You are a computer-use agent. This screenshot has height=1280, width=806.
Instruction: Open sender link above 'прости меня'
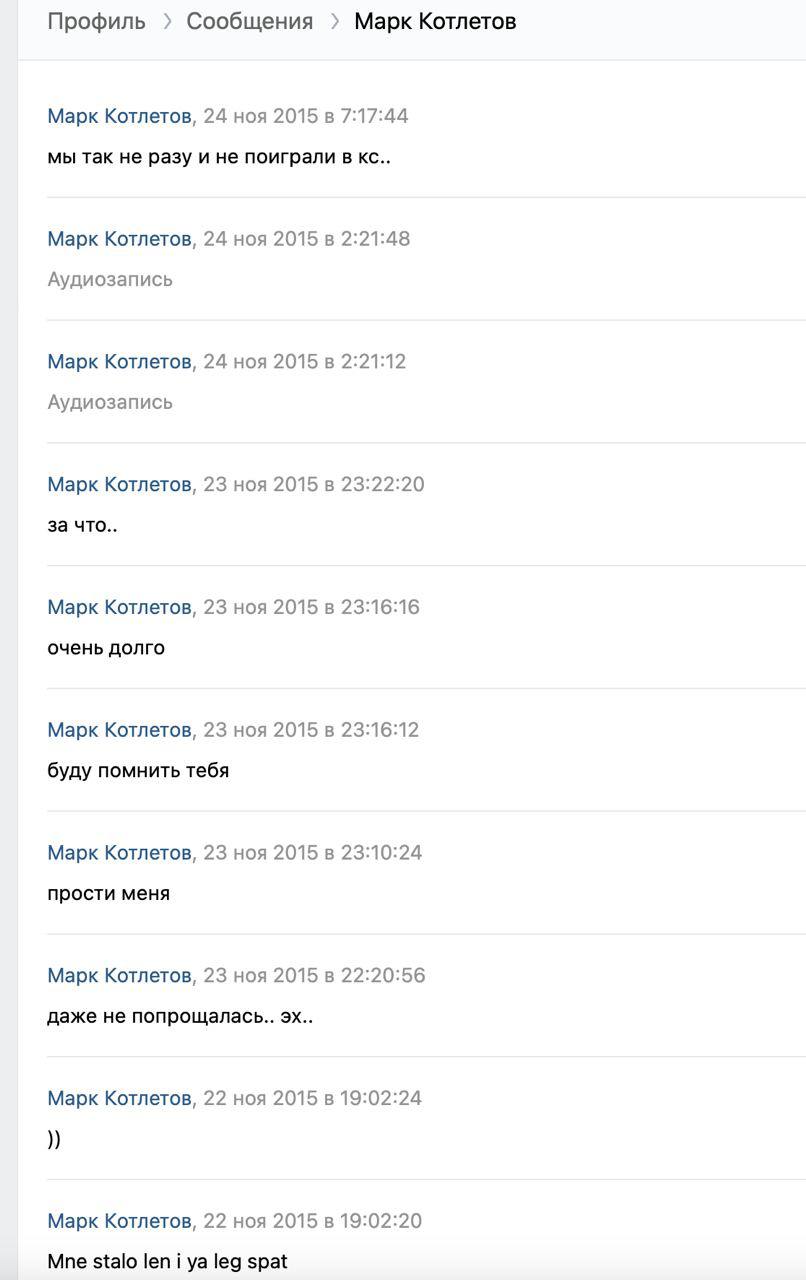click(x=119, y=853)
